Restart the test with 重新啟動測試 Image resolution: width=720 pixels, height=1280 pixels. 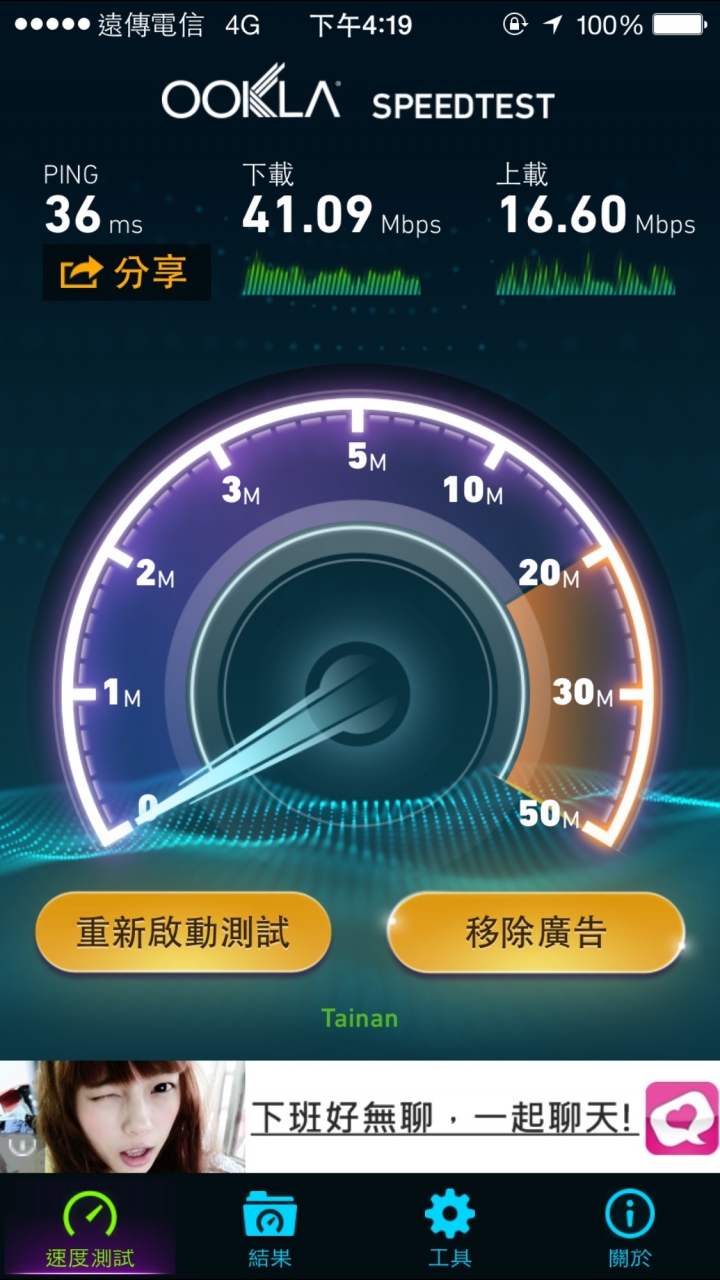[183, 932]
